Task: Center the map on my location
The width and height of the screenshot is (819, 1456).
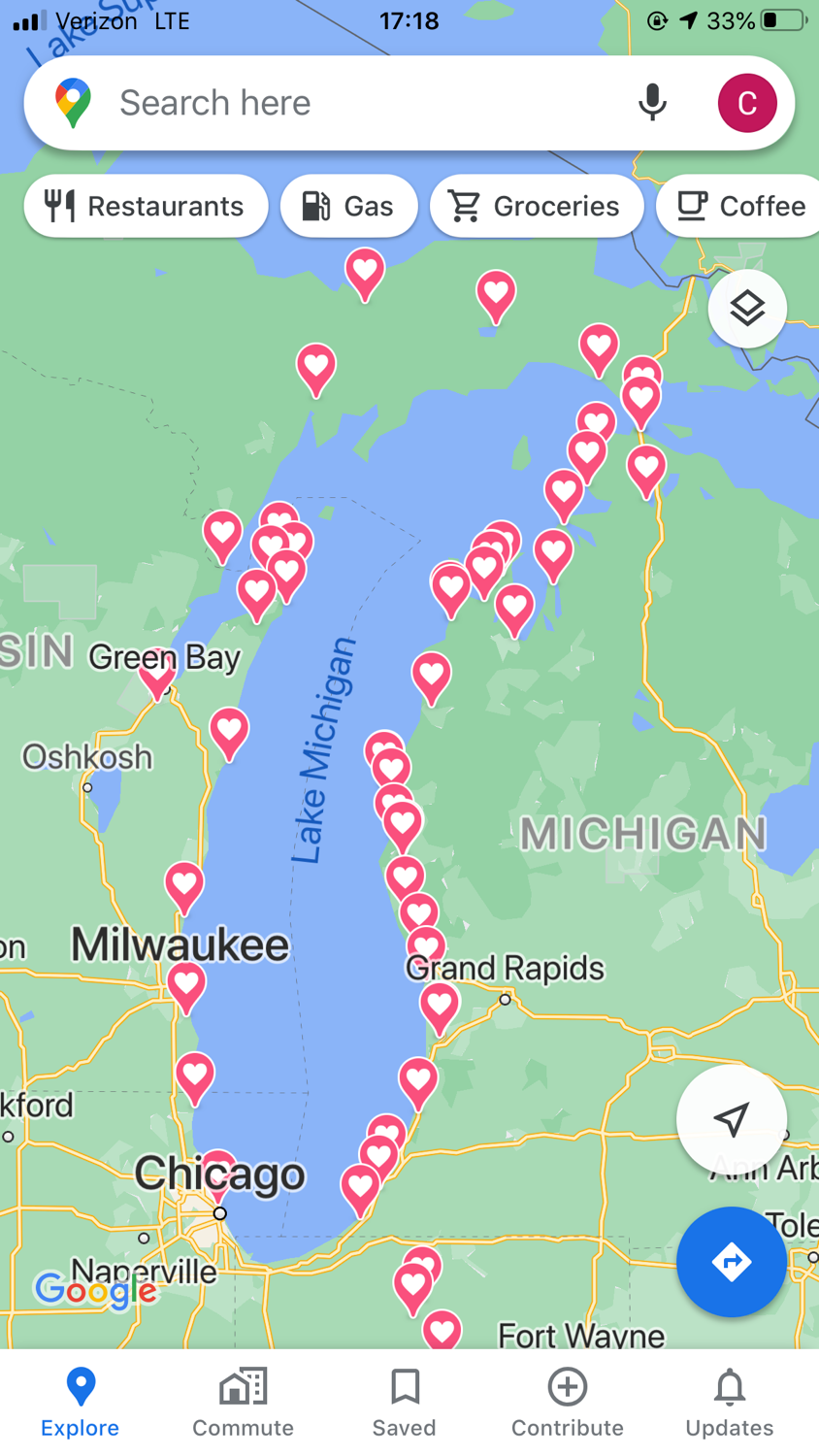Action: coord(731,1119)
